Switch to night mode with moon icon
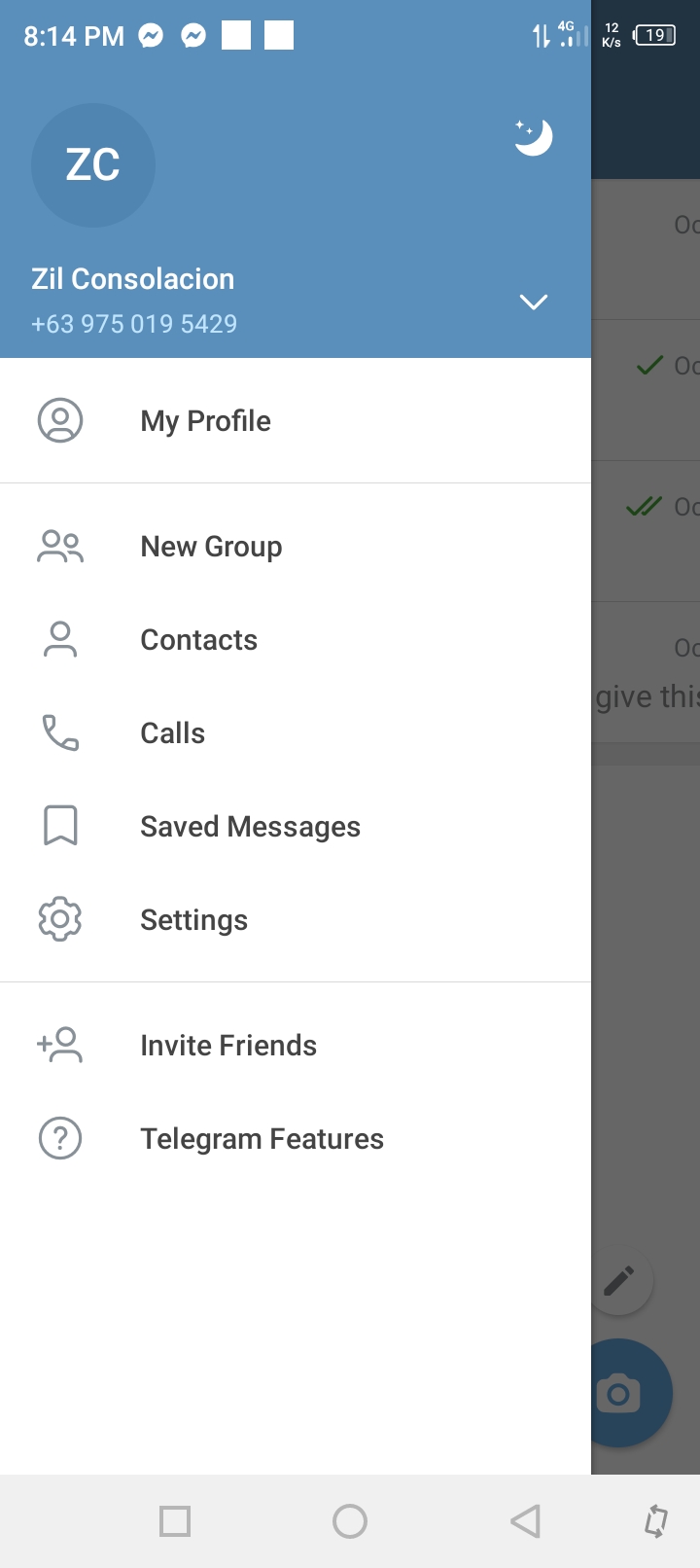The height and width of the screenshot is (1568, 700). (533, 137)
